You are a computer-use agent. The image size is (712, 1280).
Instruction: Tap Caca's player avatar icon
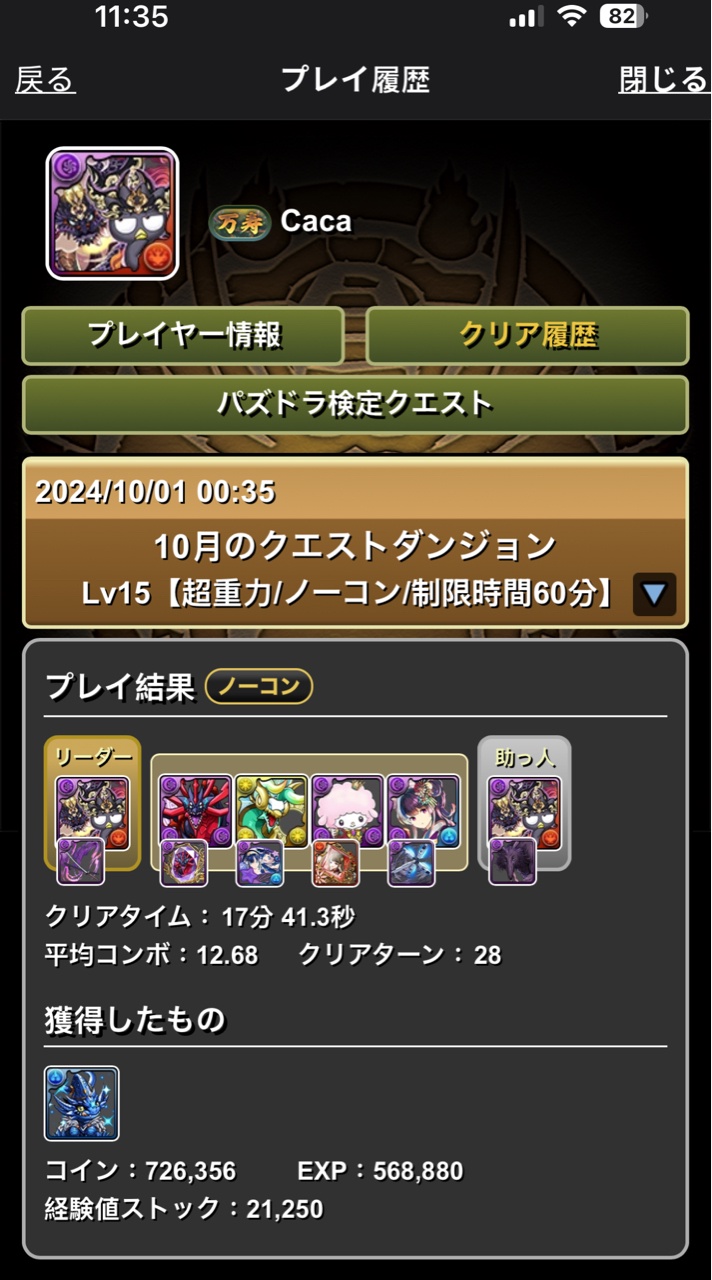[x=112, y=213]
